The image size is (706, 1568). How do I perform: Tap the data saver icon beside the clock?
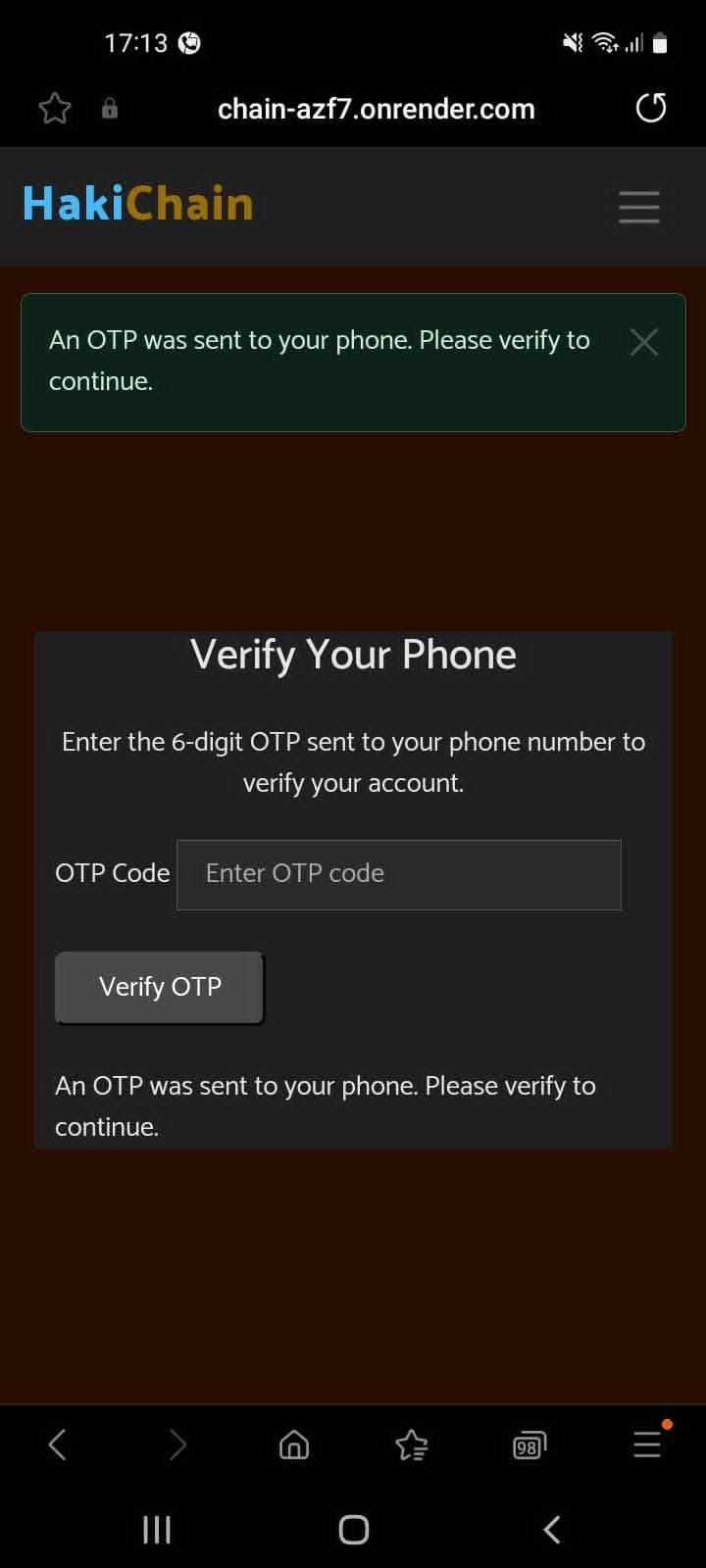[x=189, y=42]
